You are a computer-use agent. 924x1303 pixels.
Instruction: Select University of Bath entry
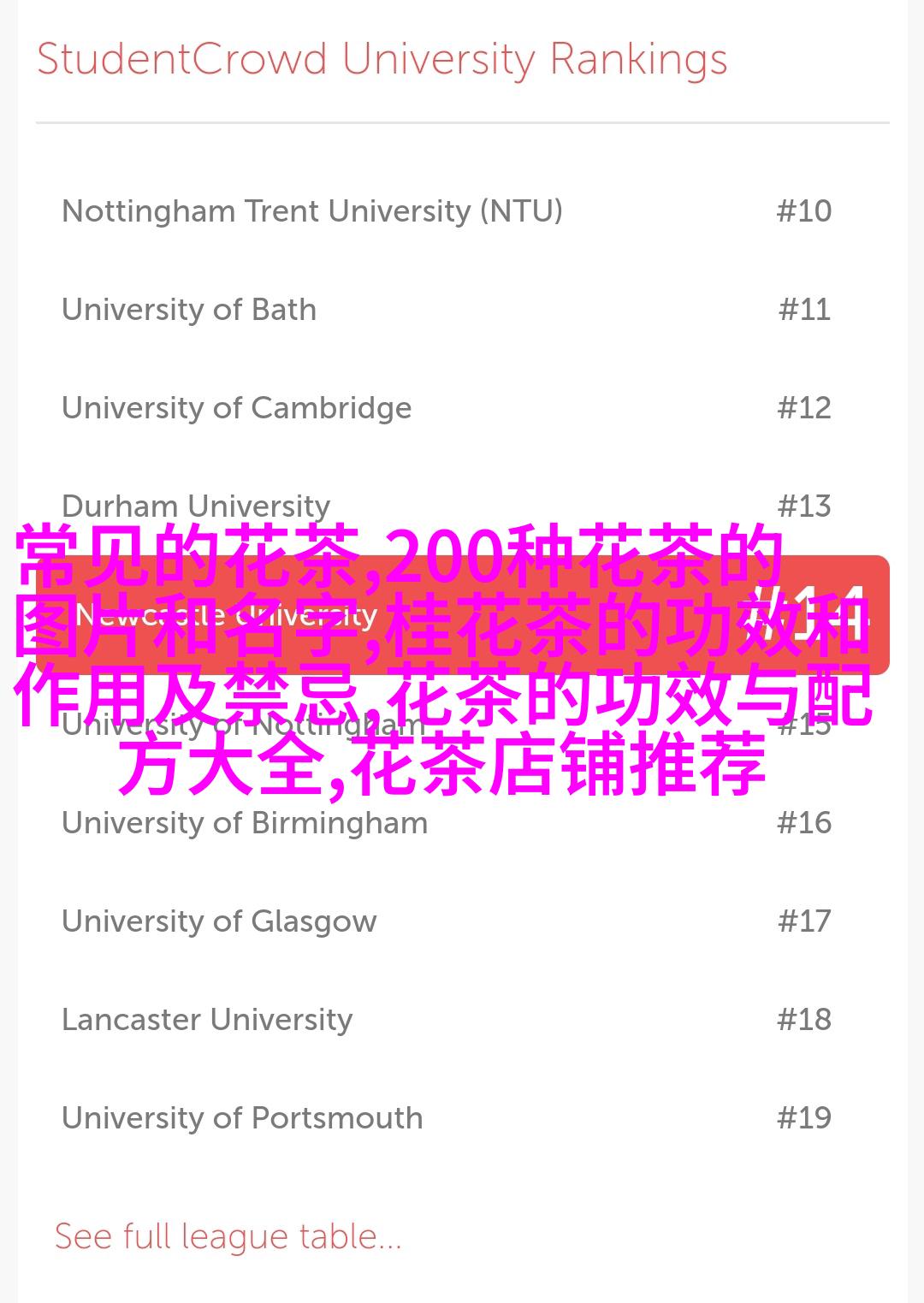pos(189,309)
